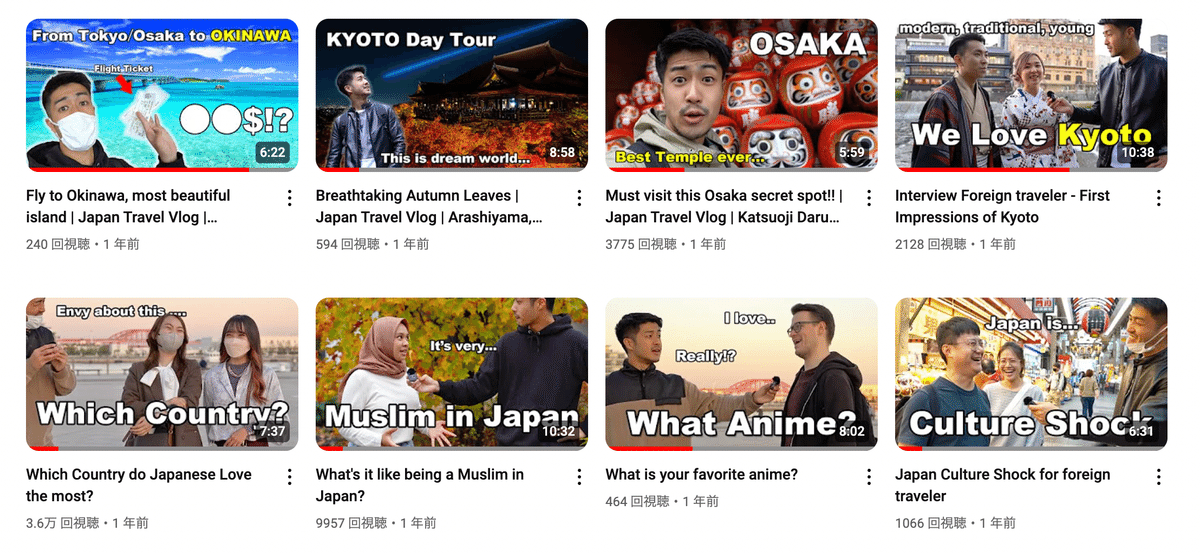Show the menu for Osaka secret spot video
1200x553 pixels.
pos(869,198)
